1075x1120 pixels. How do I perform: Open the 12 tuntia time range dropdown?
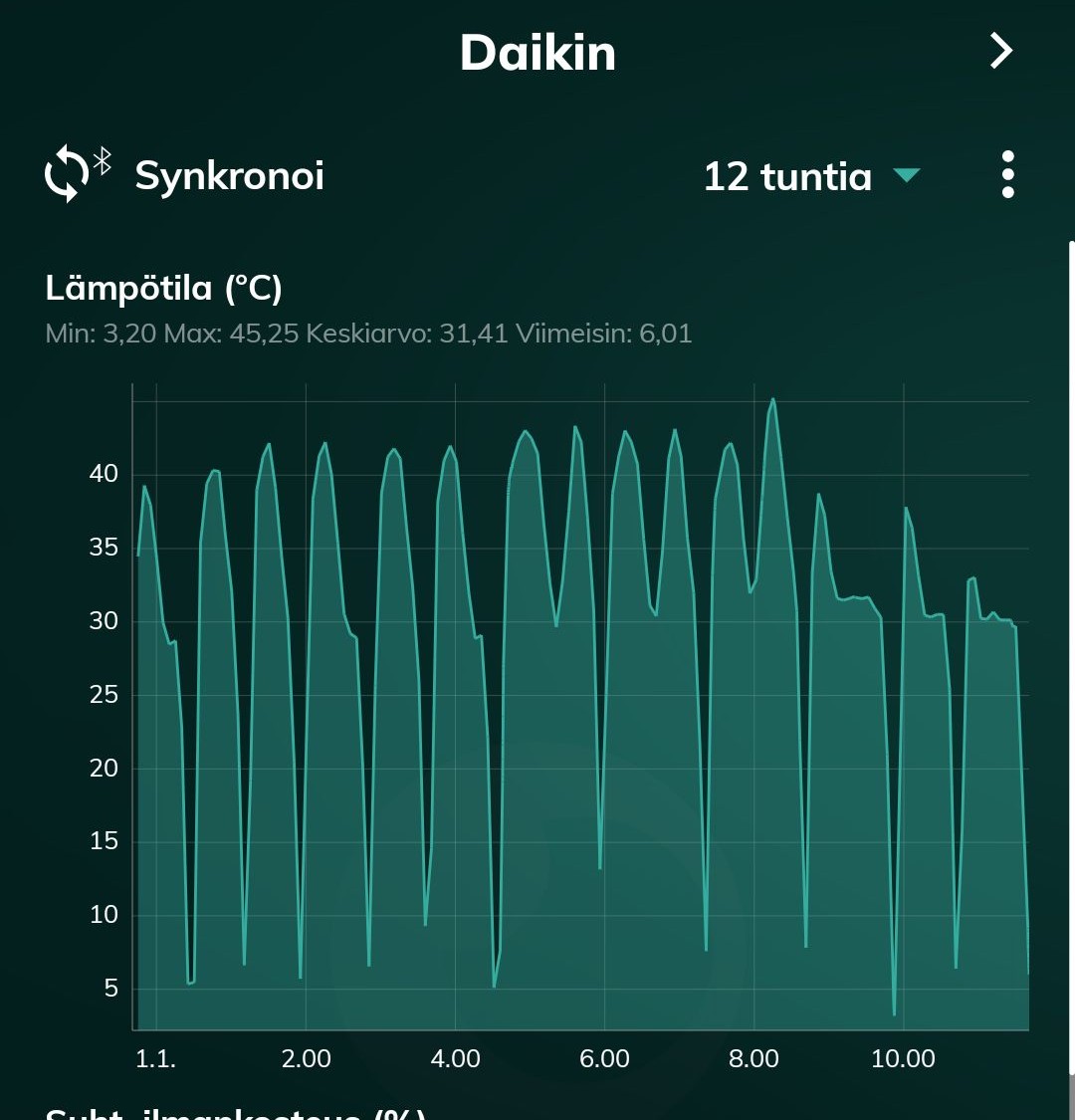[810, 176]
